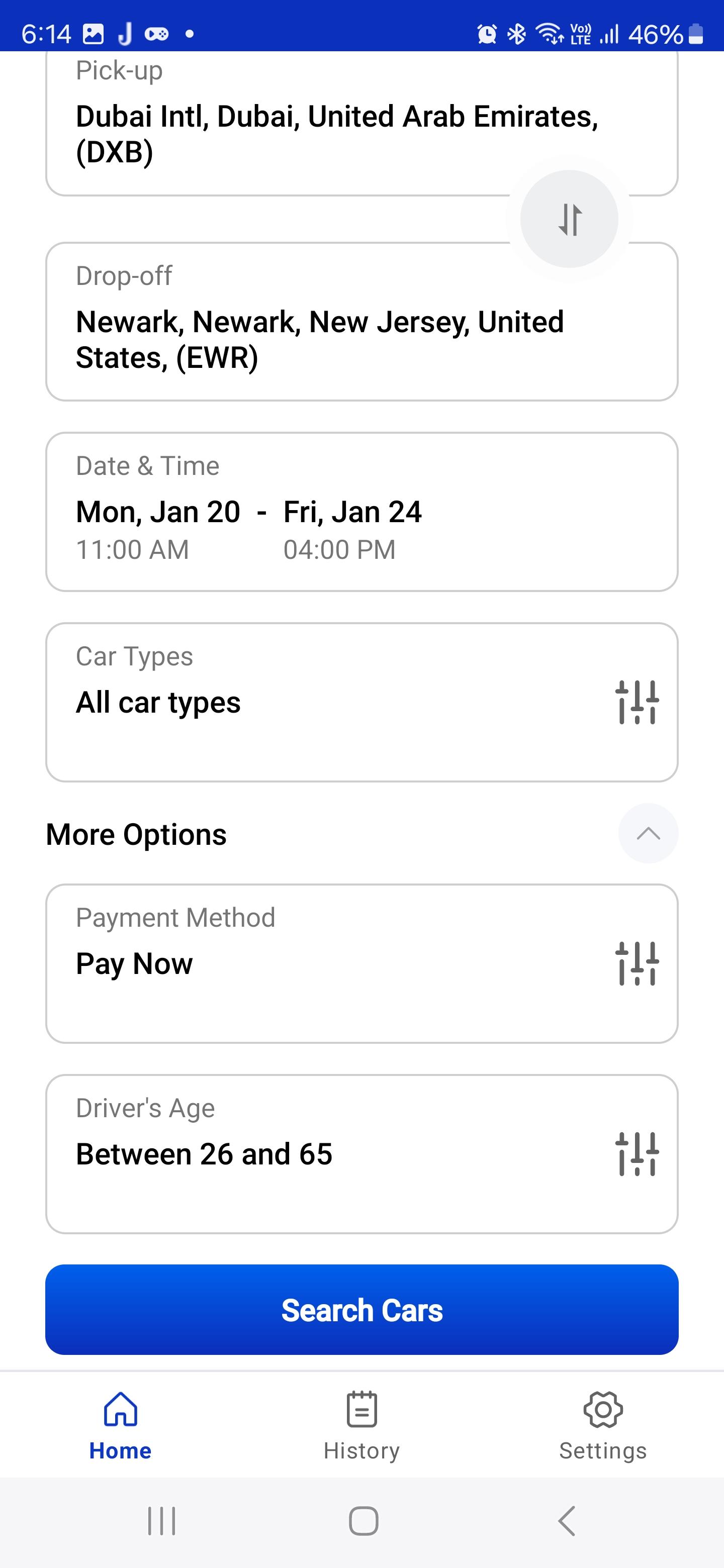
Task: Swap pick-up and drop-off locations
Action: coord(569,219)
